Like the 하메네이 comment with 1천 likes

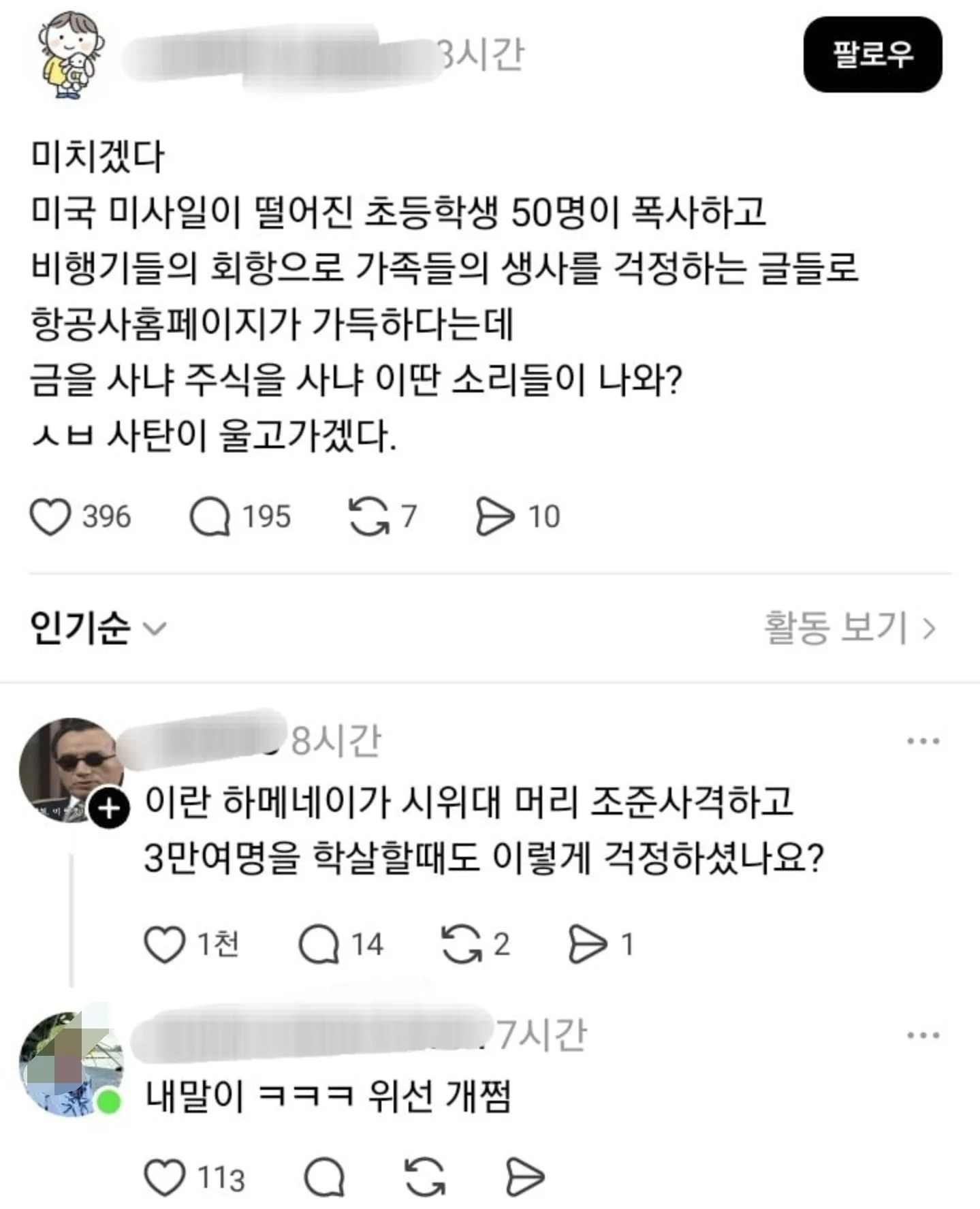coord(165,944)
